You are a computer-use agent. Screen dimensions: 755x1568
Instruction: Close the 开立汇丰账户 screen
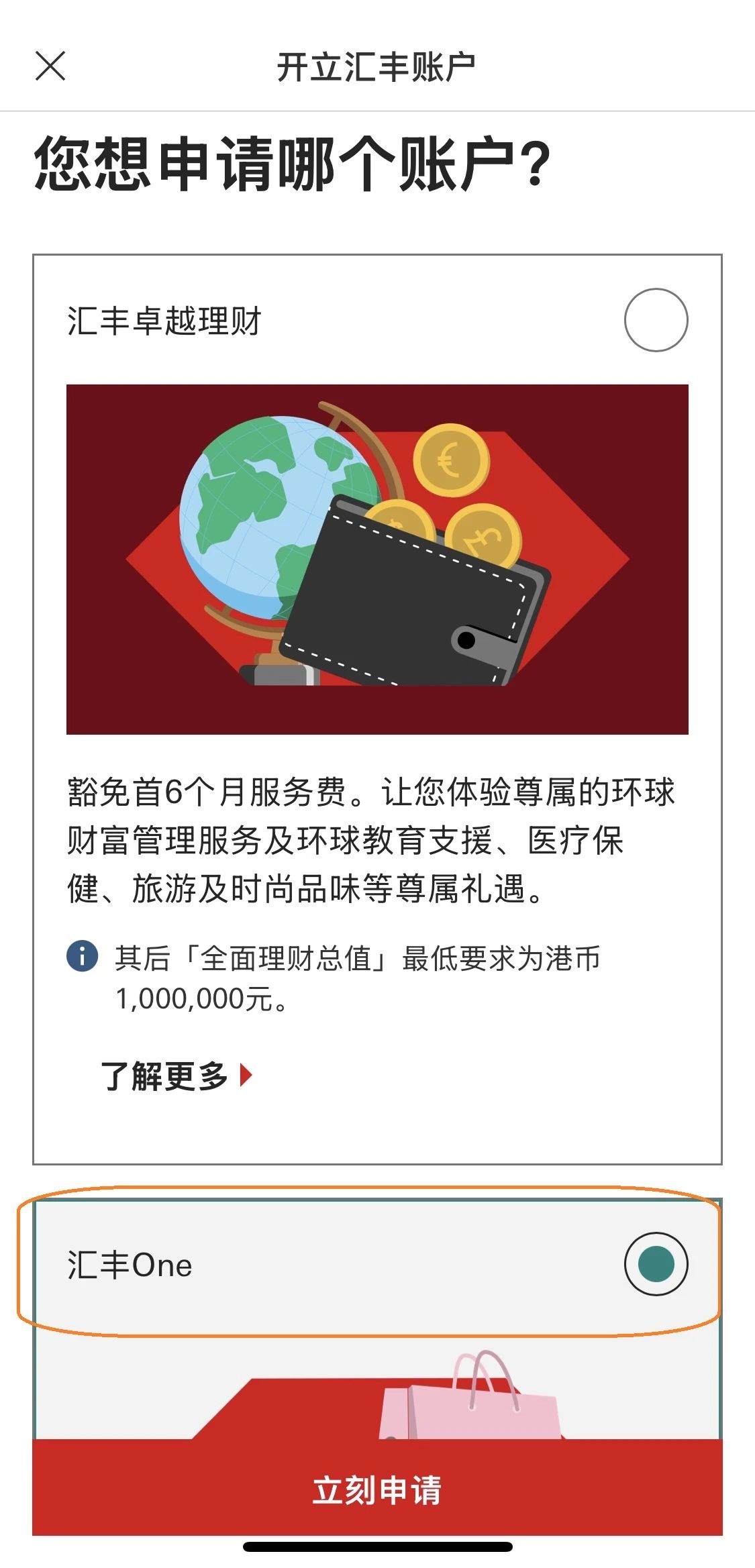[50, 66]
